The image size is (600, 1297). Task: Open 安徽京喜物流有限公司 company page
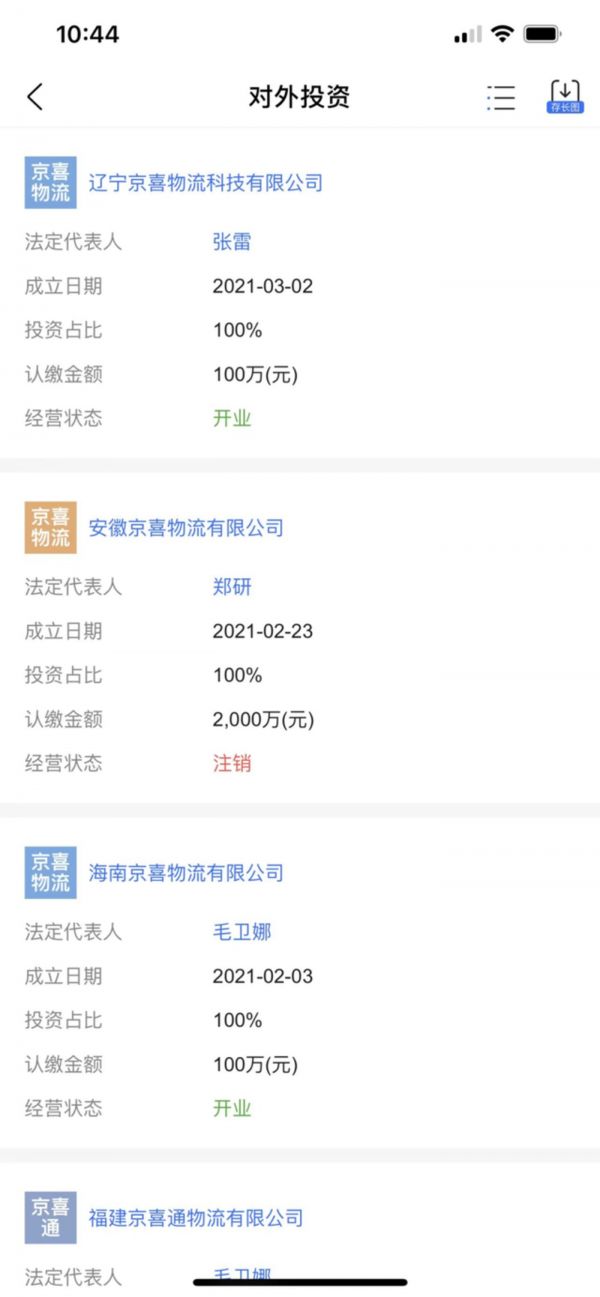tap(186, 528)
